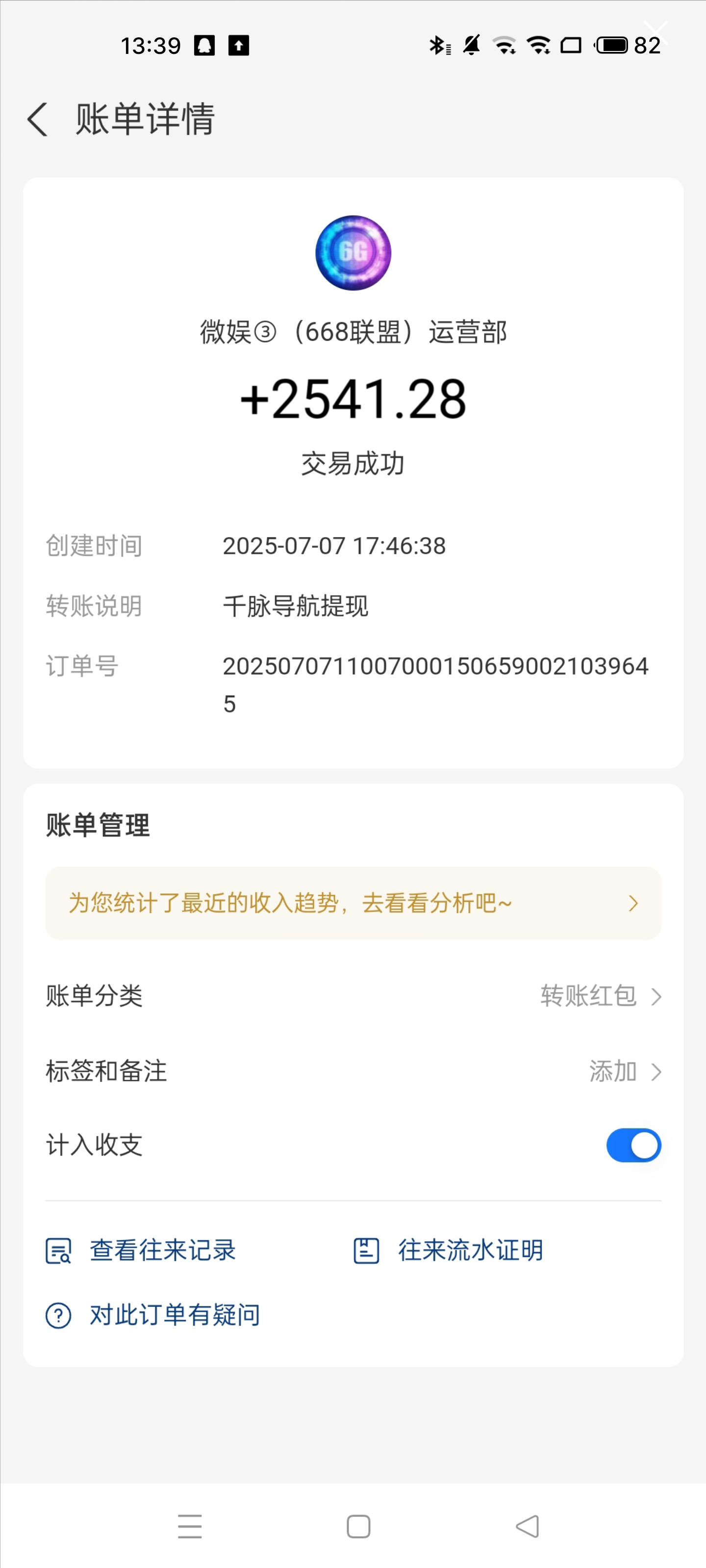Image resolution: width=706 pixels, height=1568 pixels.
Task: Tap the back arrow to leave bill details
Action: click(38, 119)
